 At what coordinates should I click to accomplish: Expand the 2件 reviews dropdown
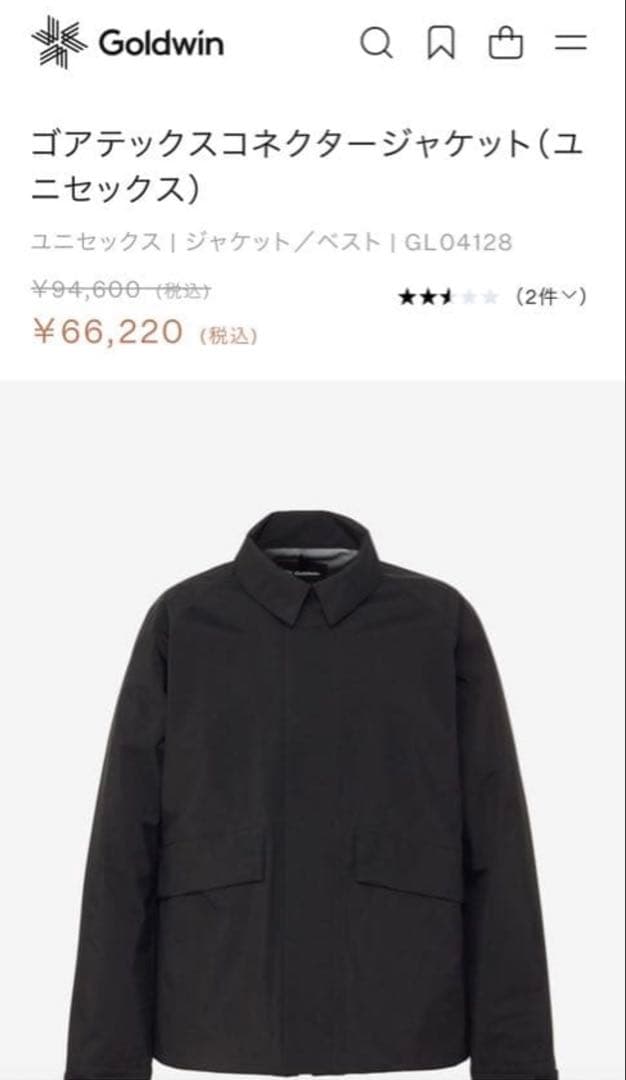tap(550, 297)
